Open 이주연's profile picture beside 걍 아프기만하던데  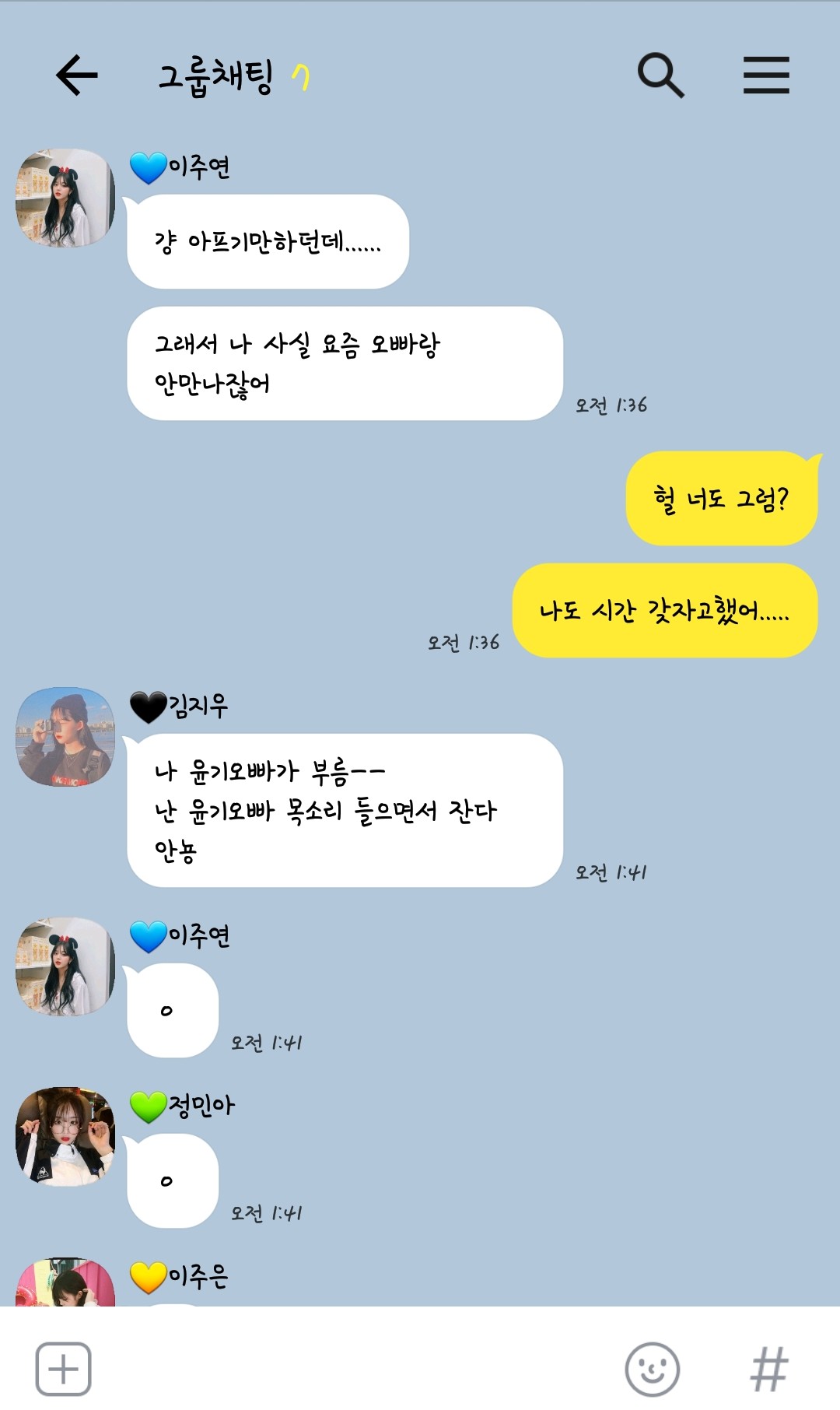[65, 198]
